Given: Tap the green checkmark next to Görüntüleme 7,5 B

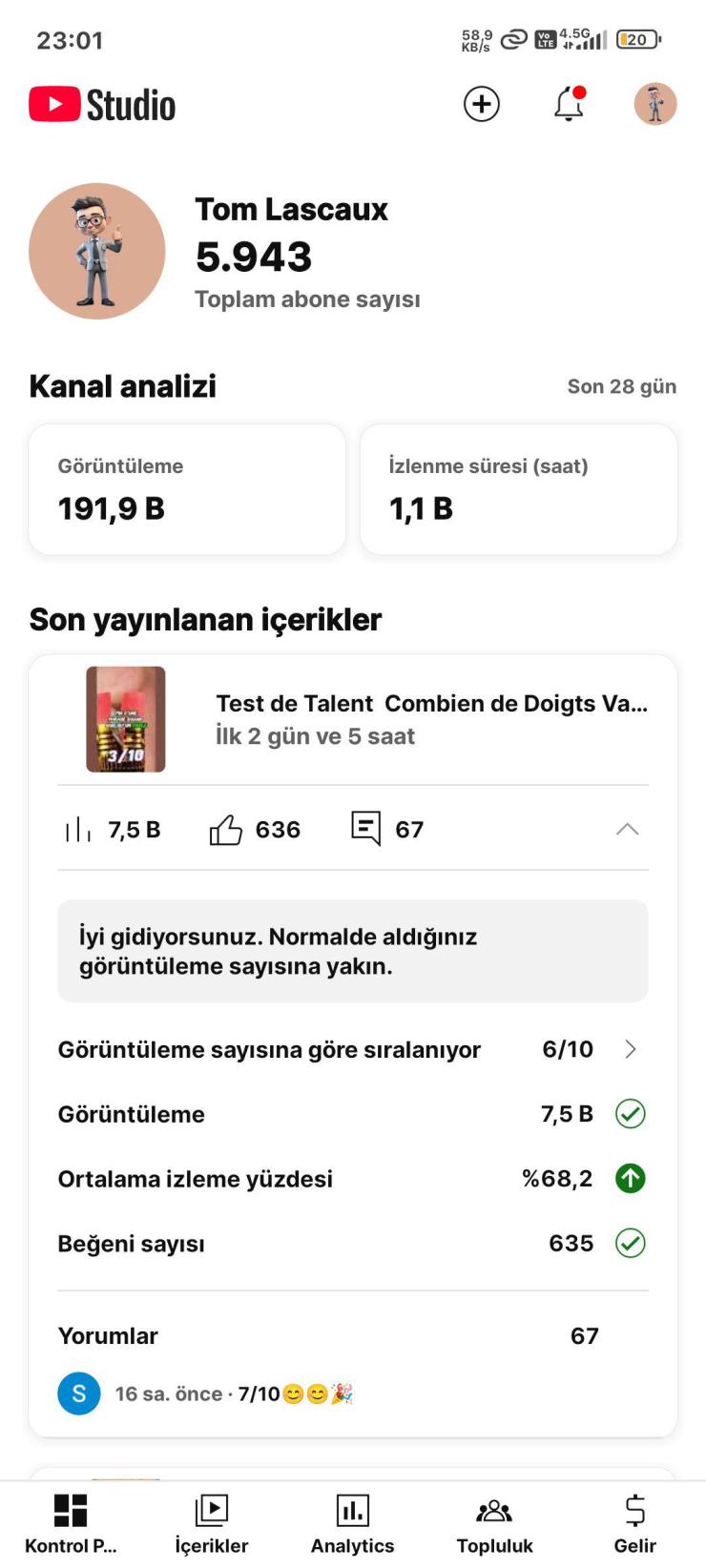Looking at the screenshot, I should (x=628, y=1113).
